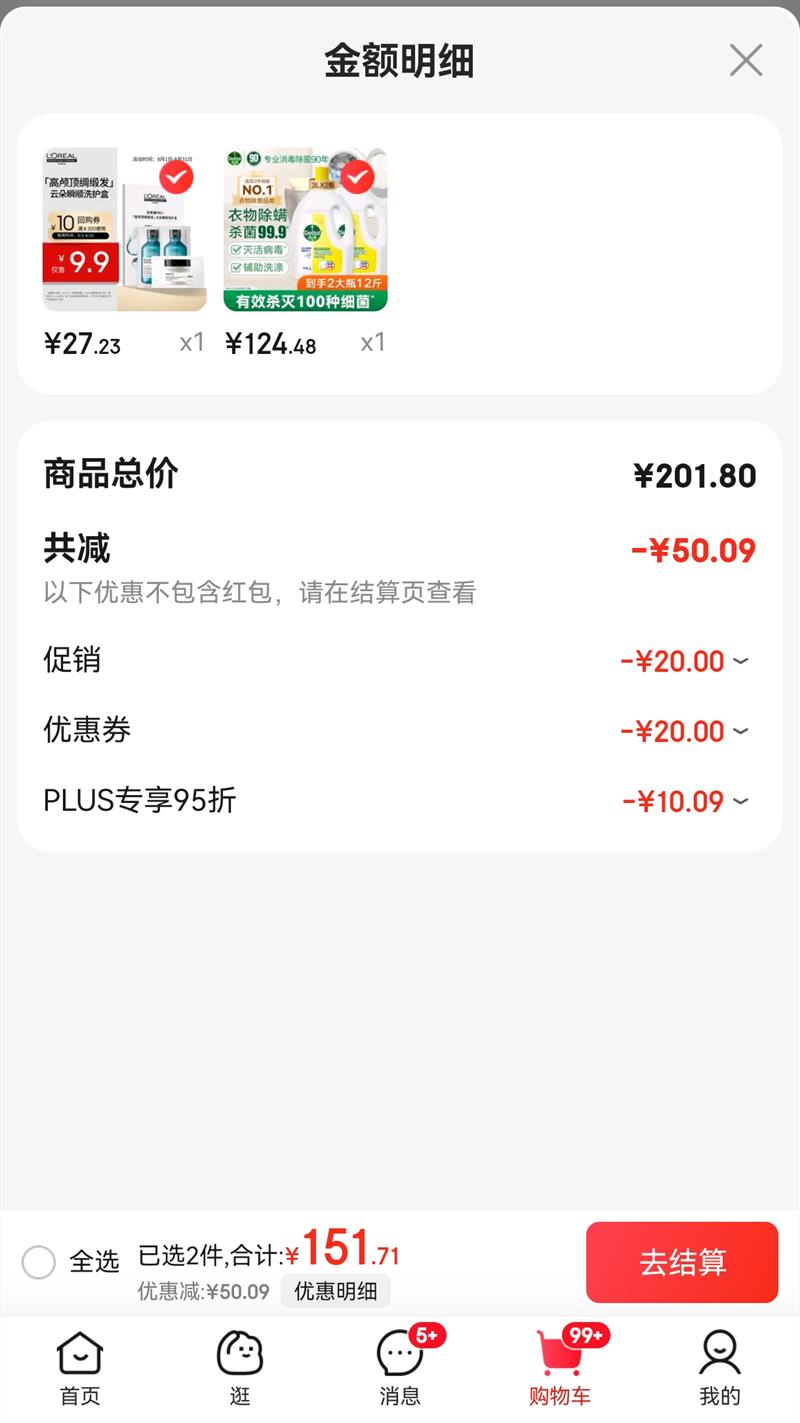The image size is (800, 1423).
Task: Select the 购物车 shopping cart icon
Action: pyautogui.click(x=558, y=1358)
